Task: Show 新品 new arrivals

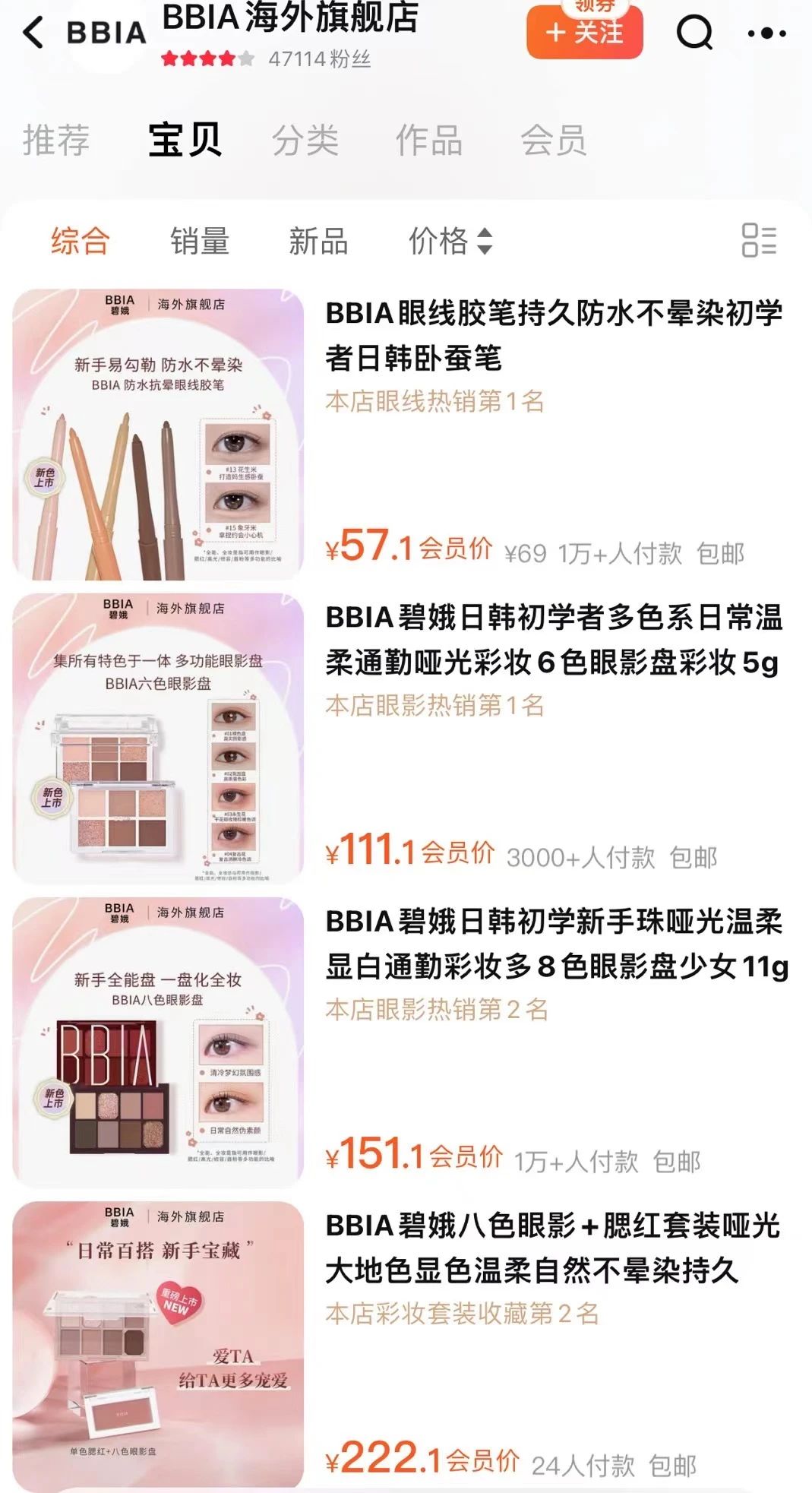Action: click(318, 241)
